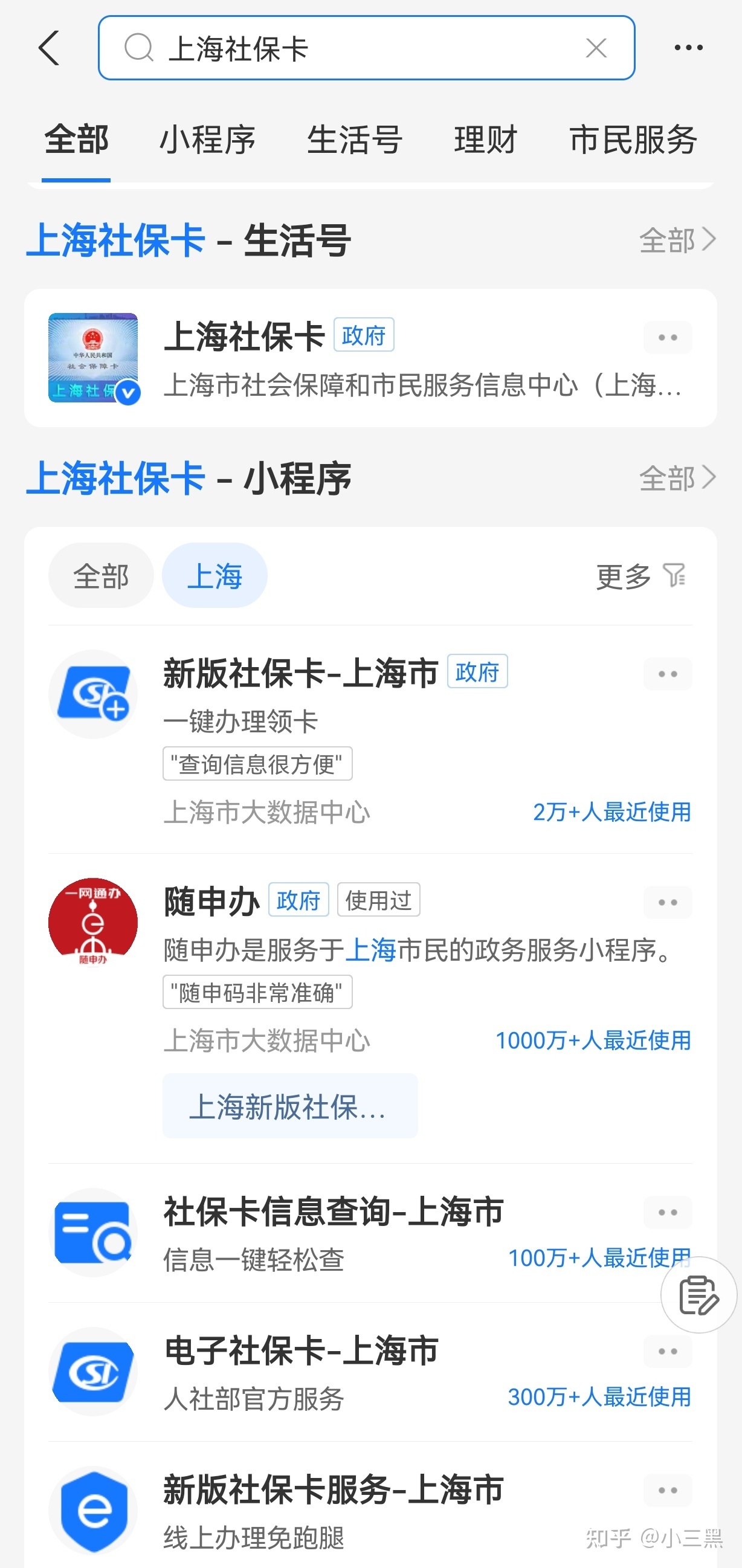Clear the search text with the X

pos(596,48)
